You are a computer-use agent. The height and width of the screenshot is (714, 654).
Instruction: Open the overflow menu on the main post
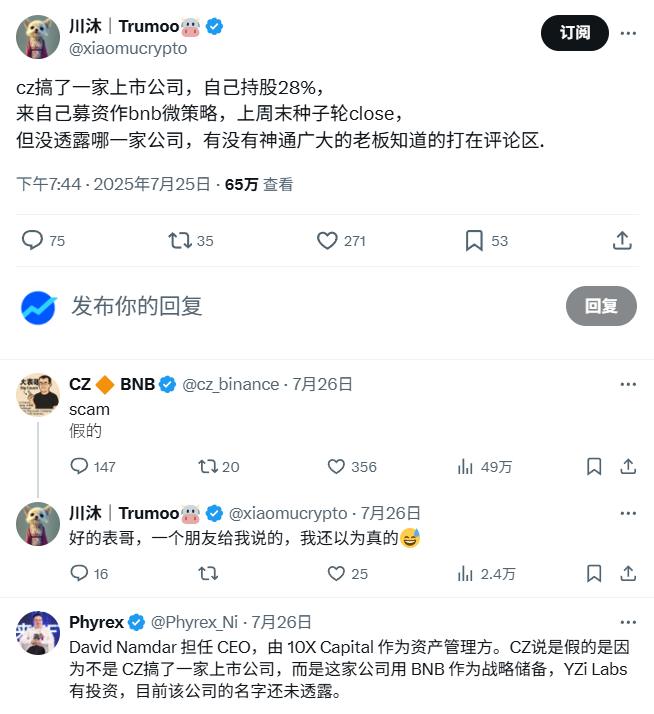click(x=628, y=33)
